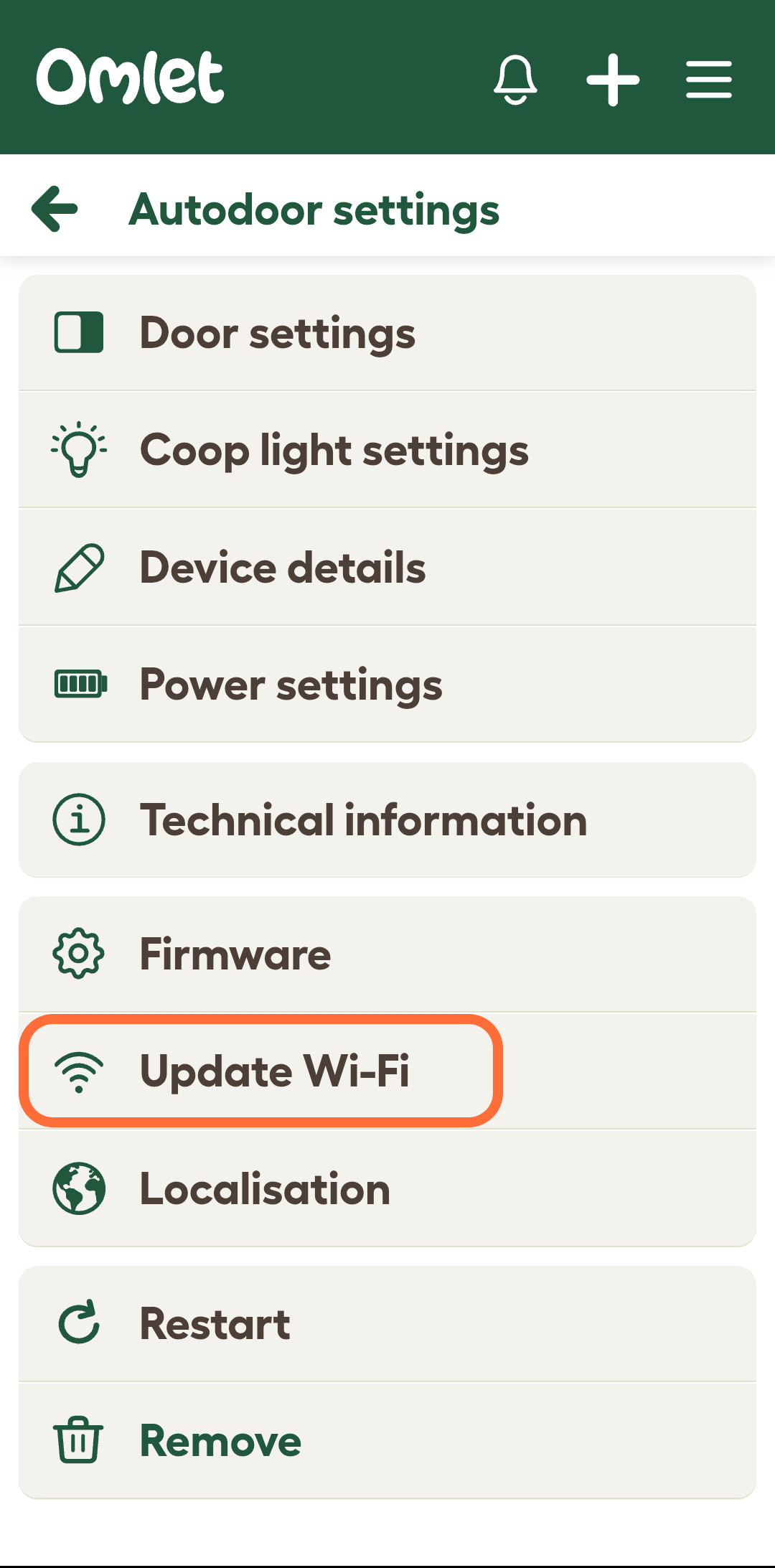This screenshot has width=775, height=1568.
Task: Open Door settings
Action: pyautogui.click(x=387, y=334)
